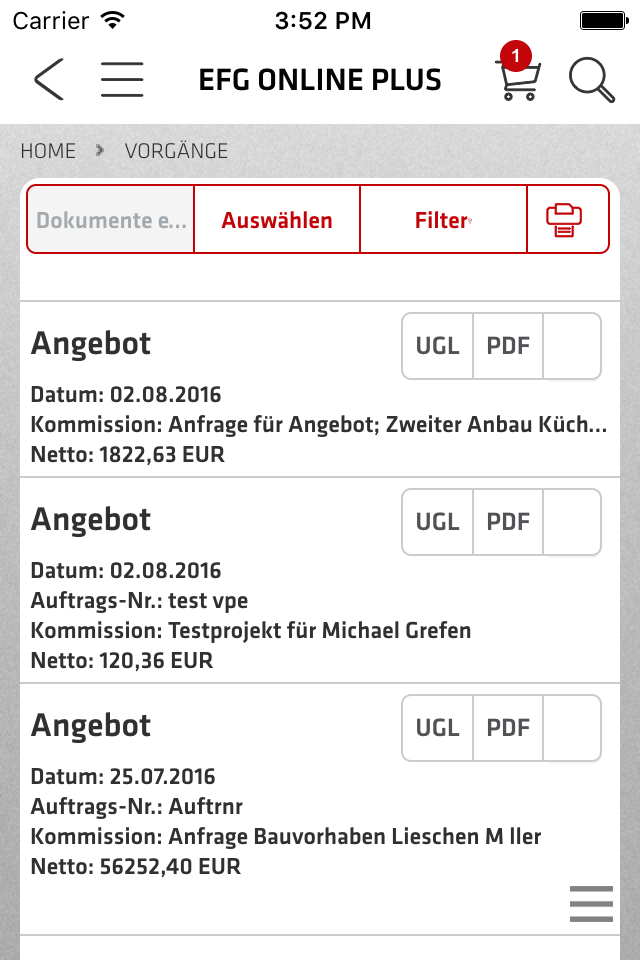Go back with the arrow icon
Screen dimensions: 640x960
click(49, 79)
